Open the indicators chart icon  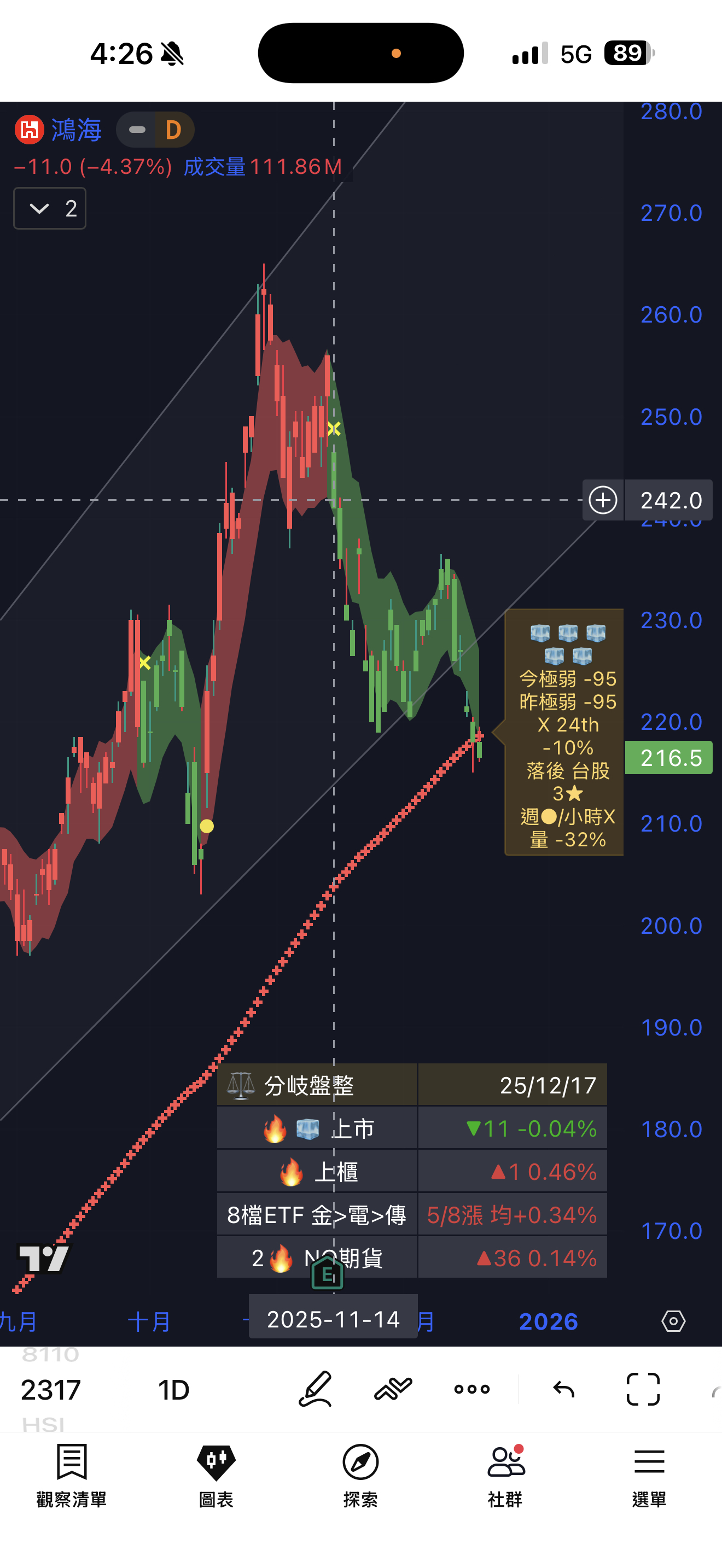click(x=393, y=1389)
